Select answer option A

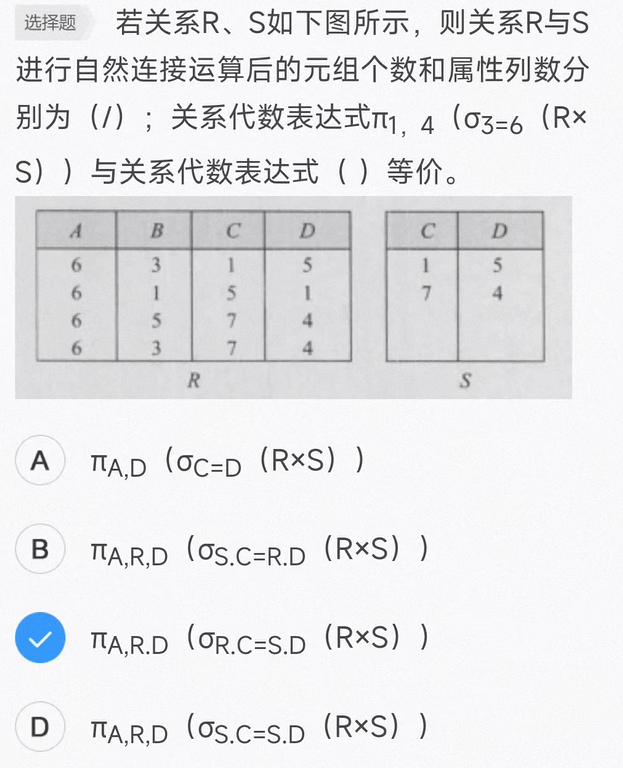(x=40, y=460)
